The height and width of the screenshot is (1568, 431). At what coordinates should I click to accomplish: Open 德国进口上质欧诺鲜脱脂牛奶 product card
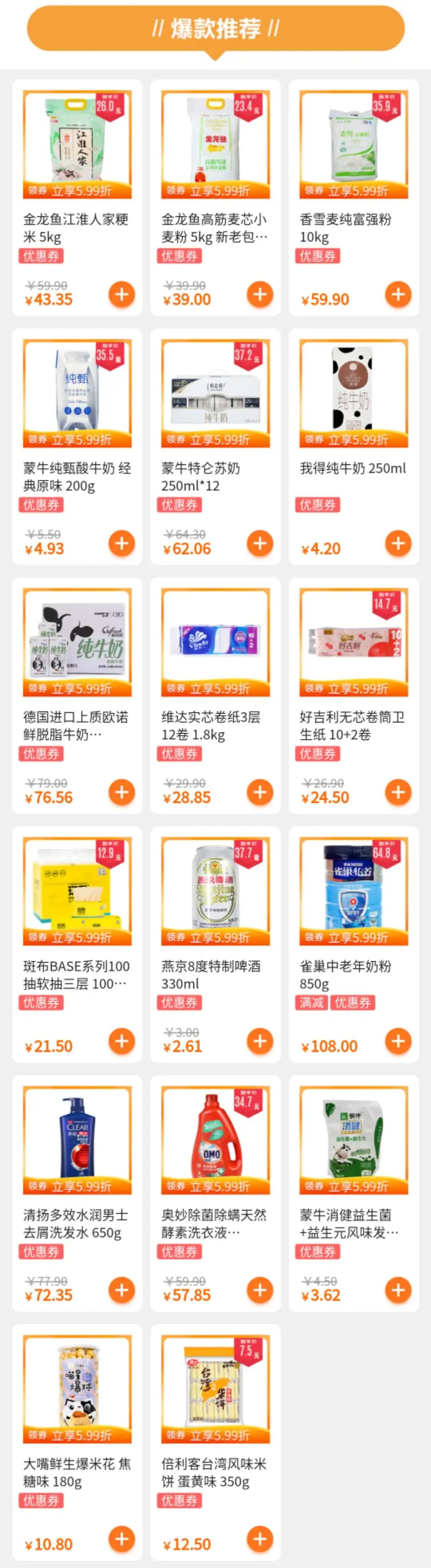76,725
